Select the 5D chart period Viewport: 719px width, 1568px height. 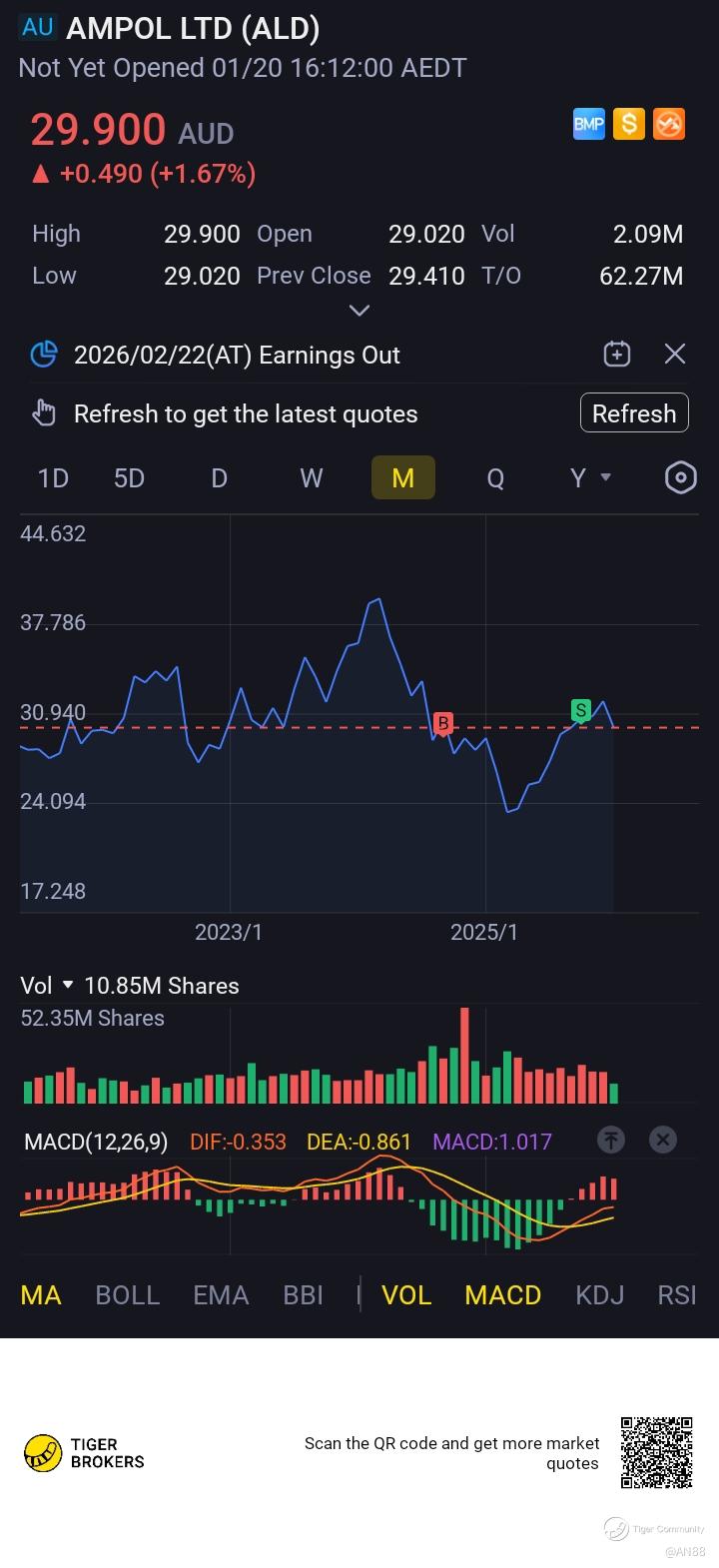coord(129,478)
